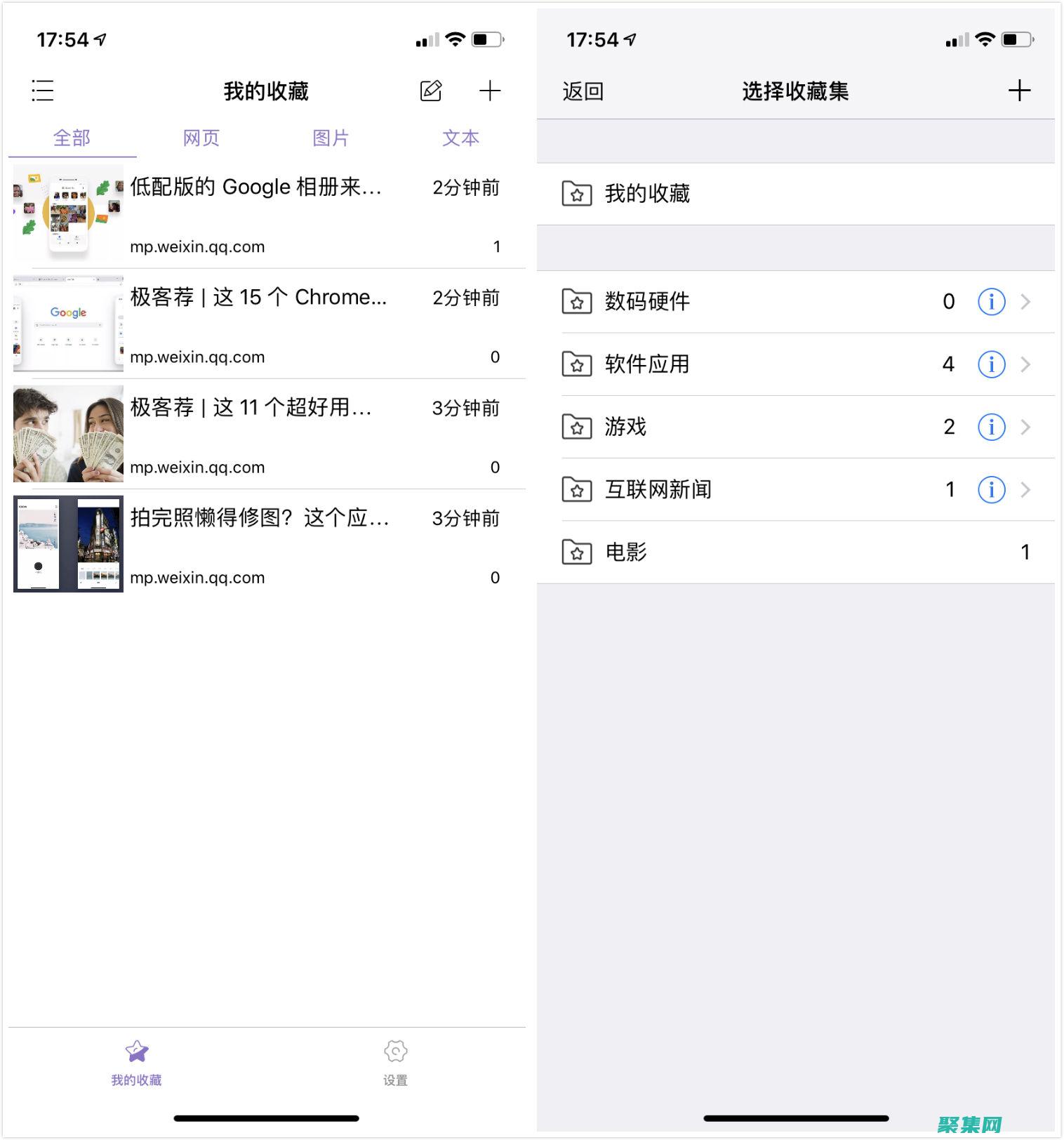Viewport: 1064px width, 1140px height.
Task: Click the info icon next to 游戏
Action: click(990, 427)
